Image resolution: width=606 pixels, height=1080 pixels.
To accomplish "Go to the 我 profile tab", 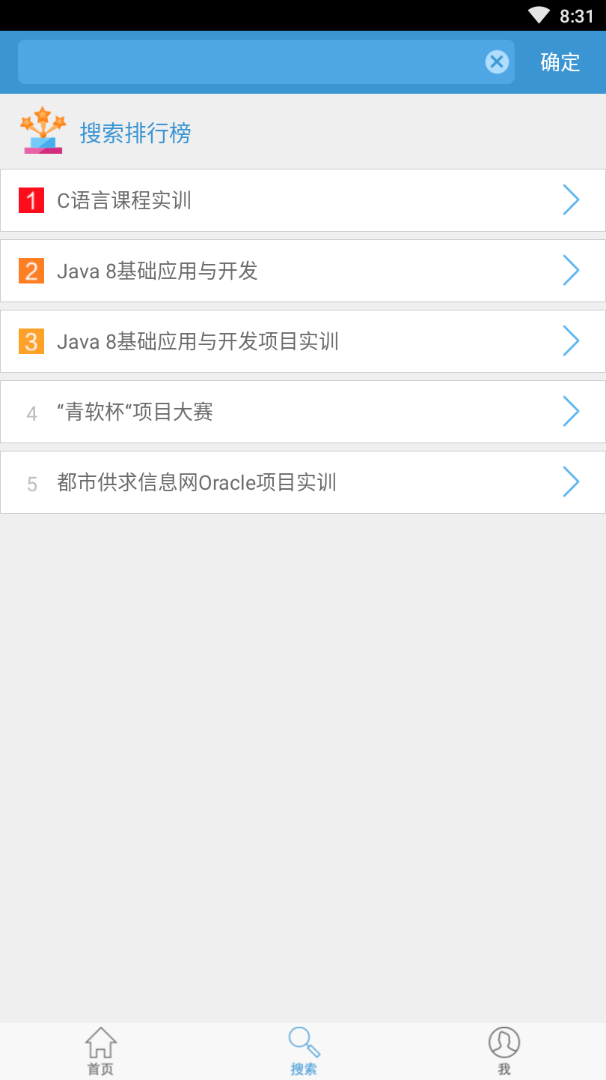I will 504,1050.
